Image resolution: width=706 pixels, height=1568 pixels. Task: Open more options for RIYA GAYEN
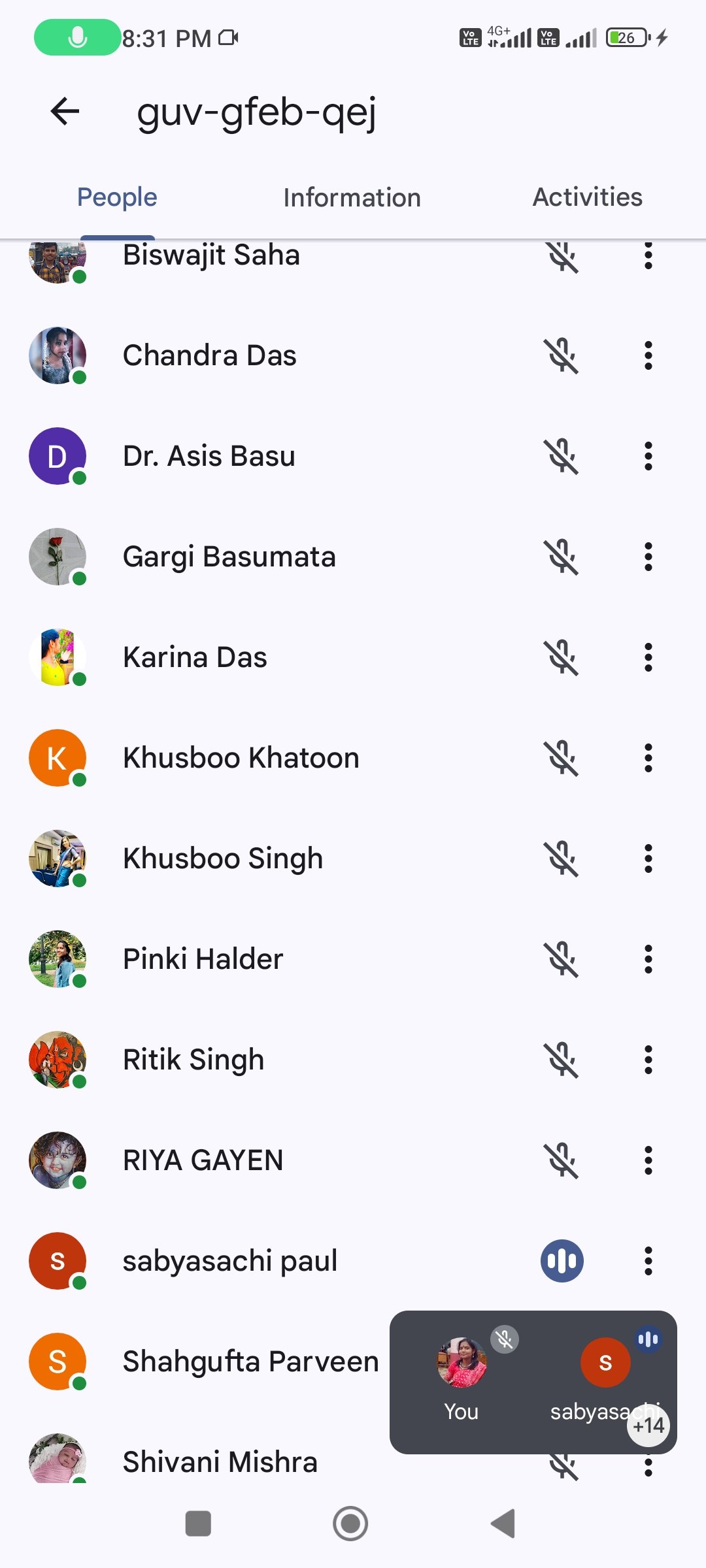pyautogui.click(x=648, y=1160)
